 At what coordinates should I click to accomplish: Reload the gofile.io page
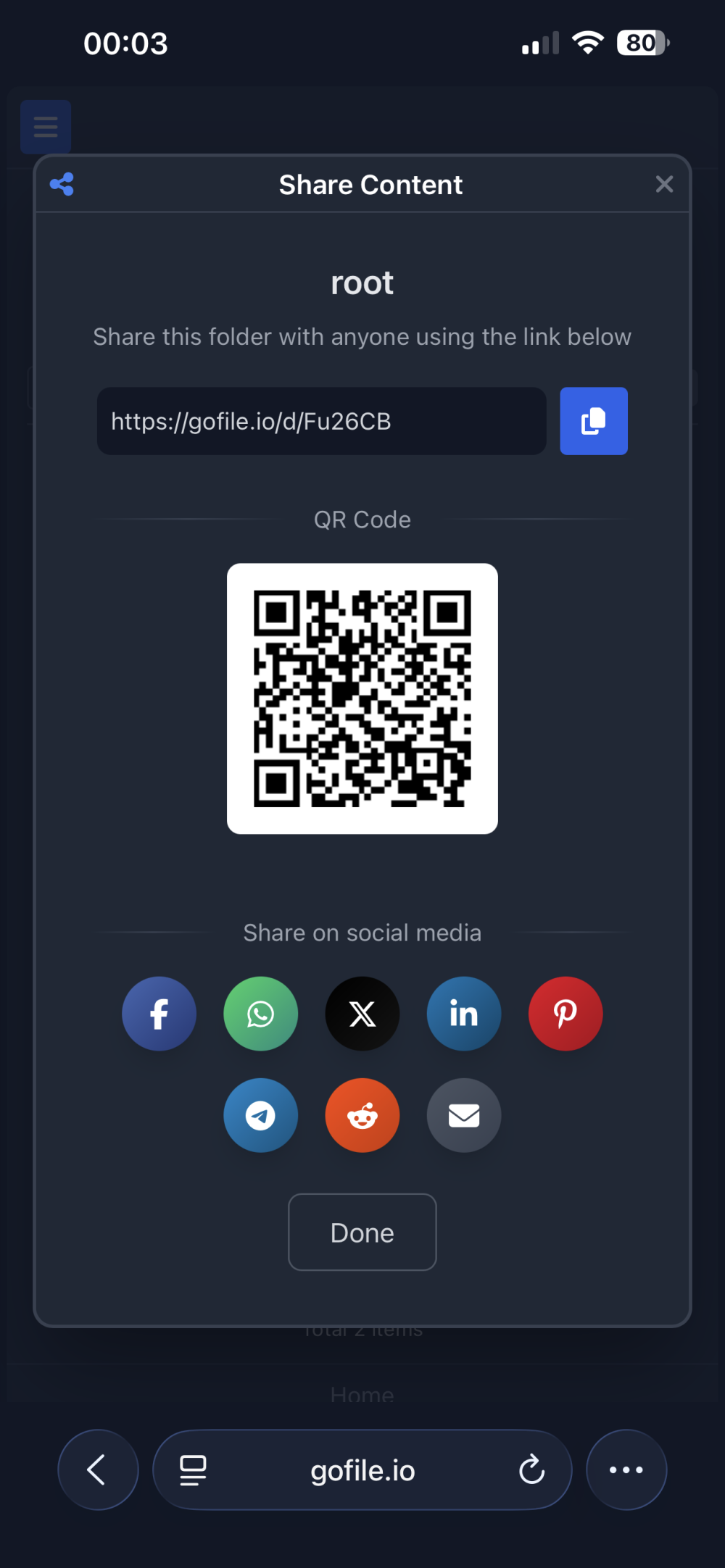tap(531, 1469)
